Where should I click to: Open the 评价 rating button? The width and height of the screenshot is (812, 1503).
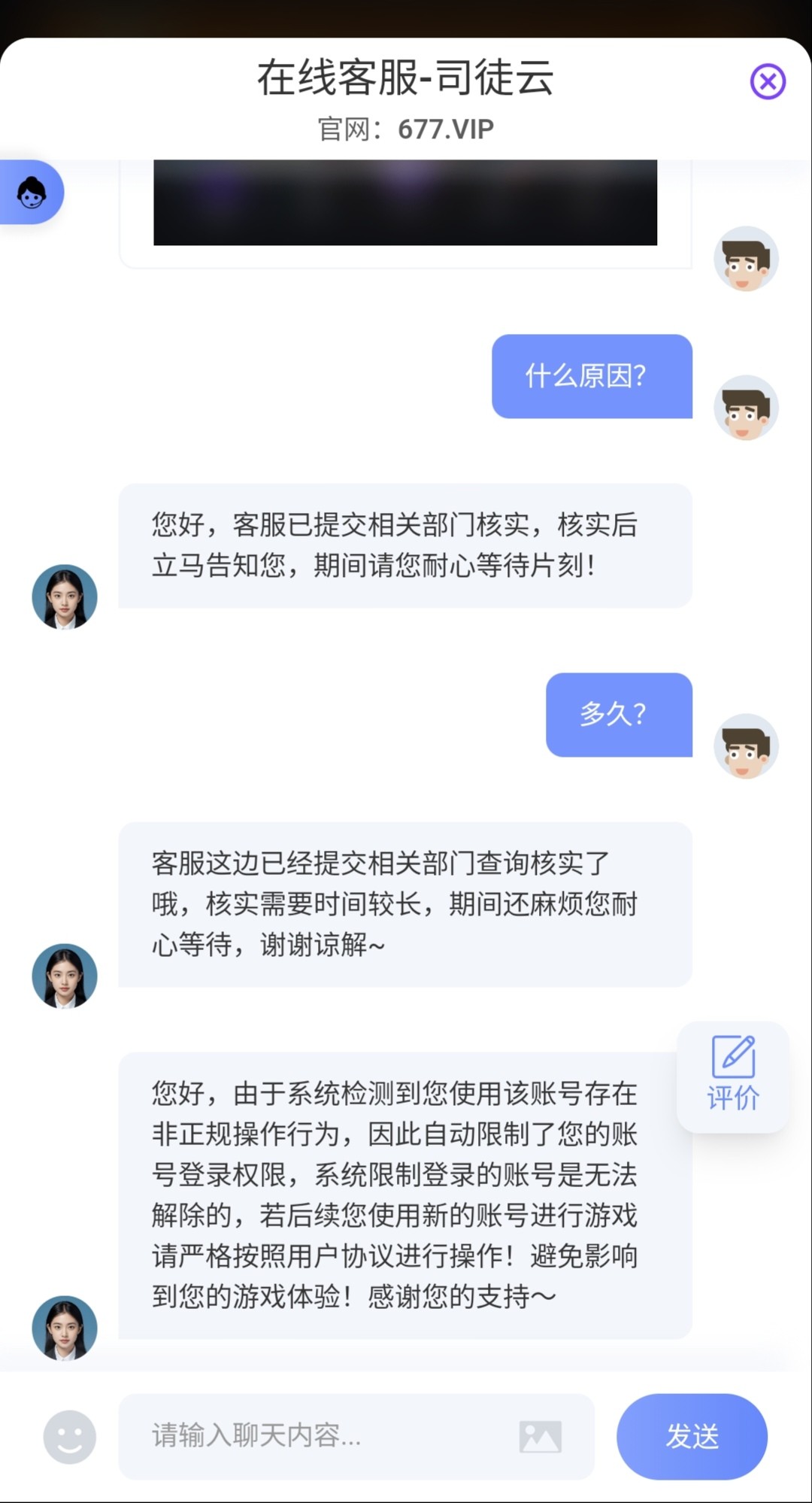click(733, 1076)
